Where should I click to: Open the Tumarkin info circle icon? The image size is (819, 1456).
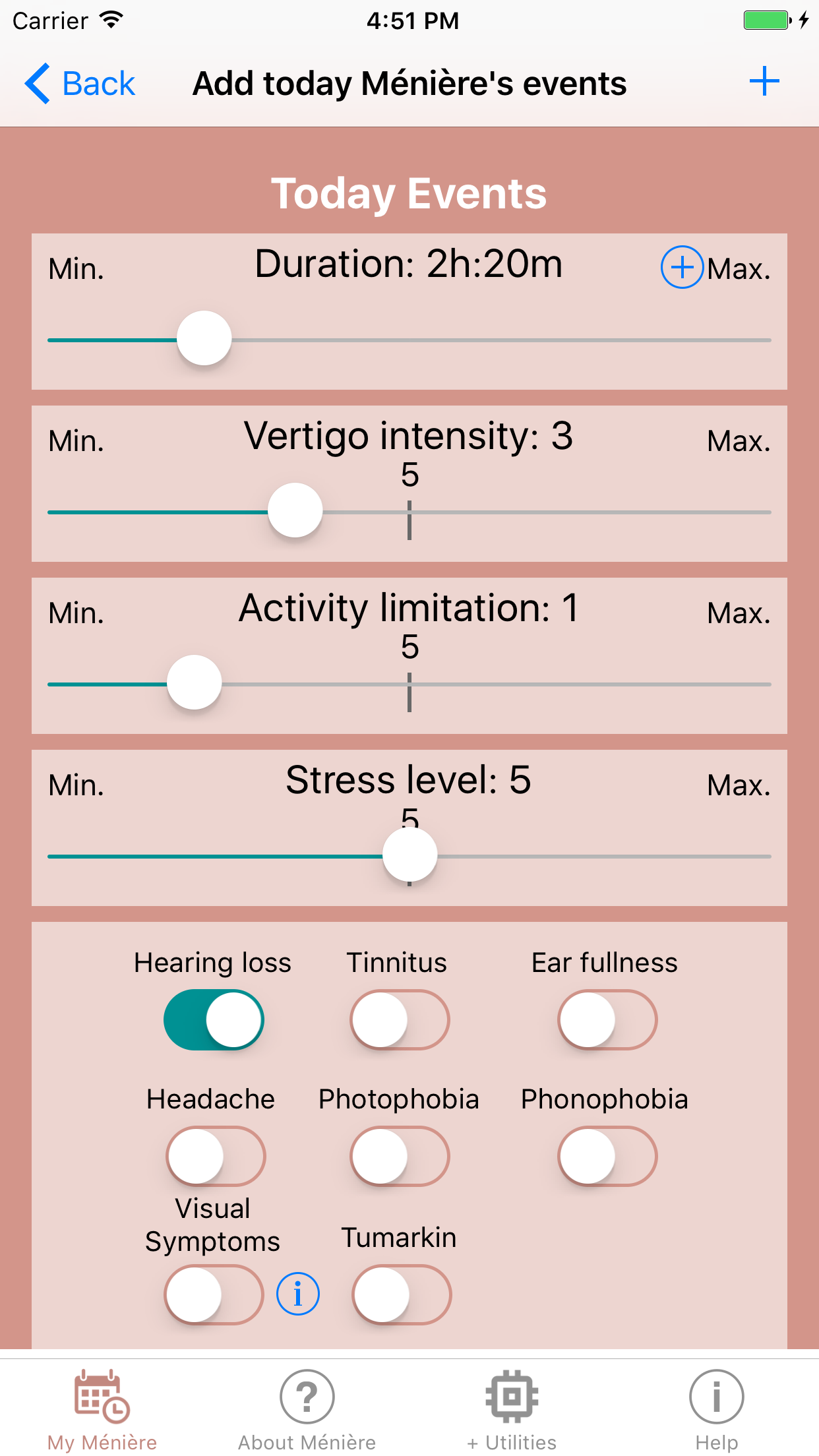tap(298, 1294)
